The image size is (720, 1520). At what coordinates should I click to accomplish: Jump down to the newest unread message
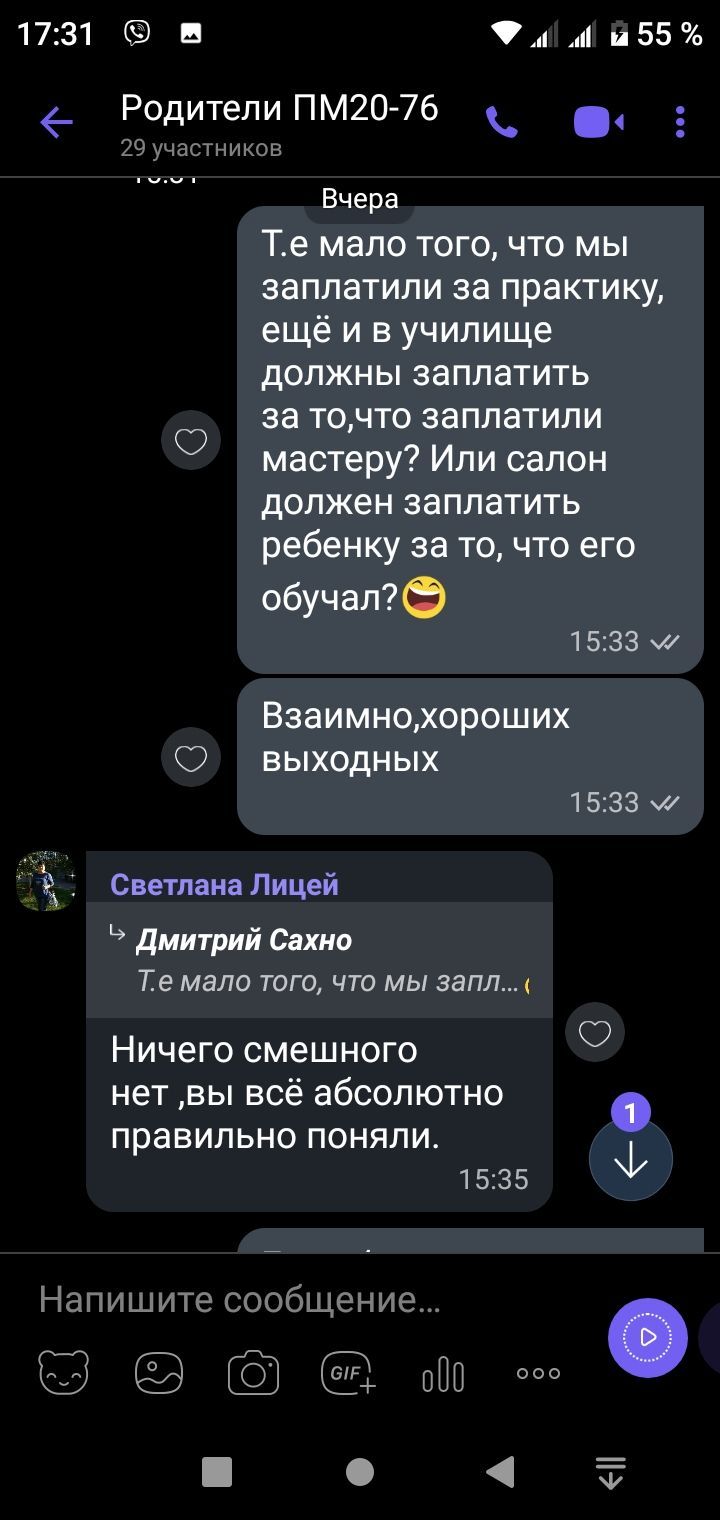point(631,1158)
